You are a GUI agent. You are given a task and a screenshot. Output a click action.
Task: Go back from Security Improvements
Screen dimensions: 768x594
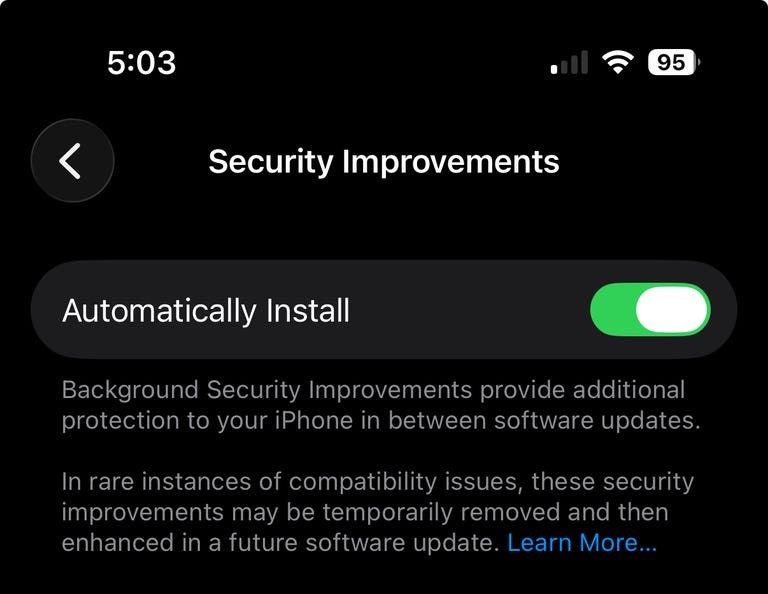tap(72, 161)
